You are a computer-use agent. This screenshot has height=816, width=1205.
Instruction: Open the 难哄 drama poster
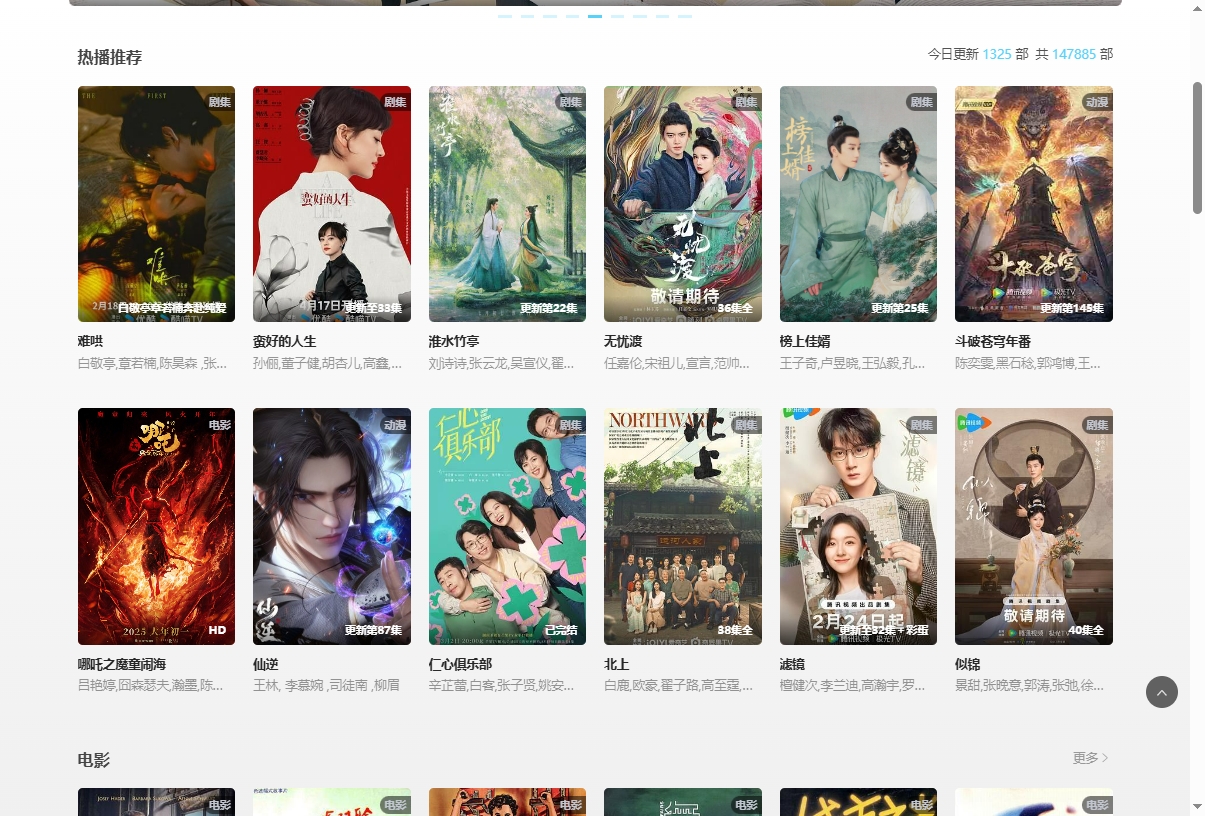pyautogui.click(x=156, y=204)
